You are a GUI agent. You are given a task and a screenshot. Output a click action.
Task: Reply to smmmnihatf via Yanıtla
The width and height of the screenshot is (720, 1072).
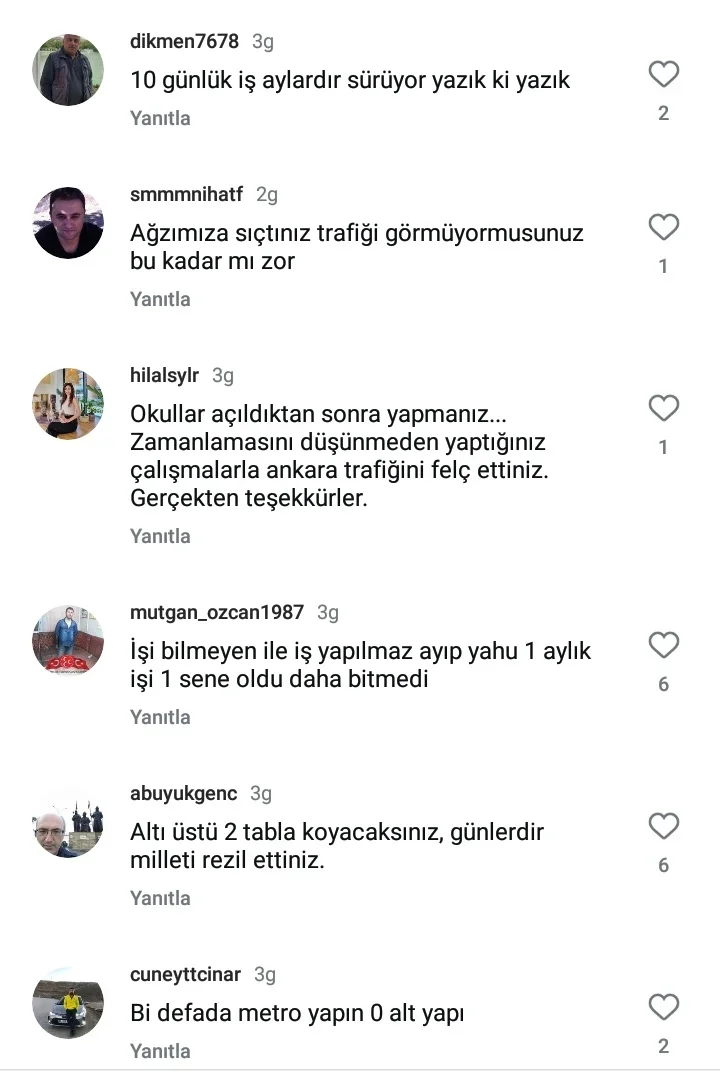pyautogui.click(x=160, y=299)
